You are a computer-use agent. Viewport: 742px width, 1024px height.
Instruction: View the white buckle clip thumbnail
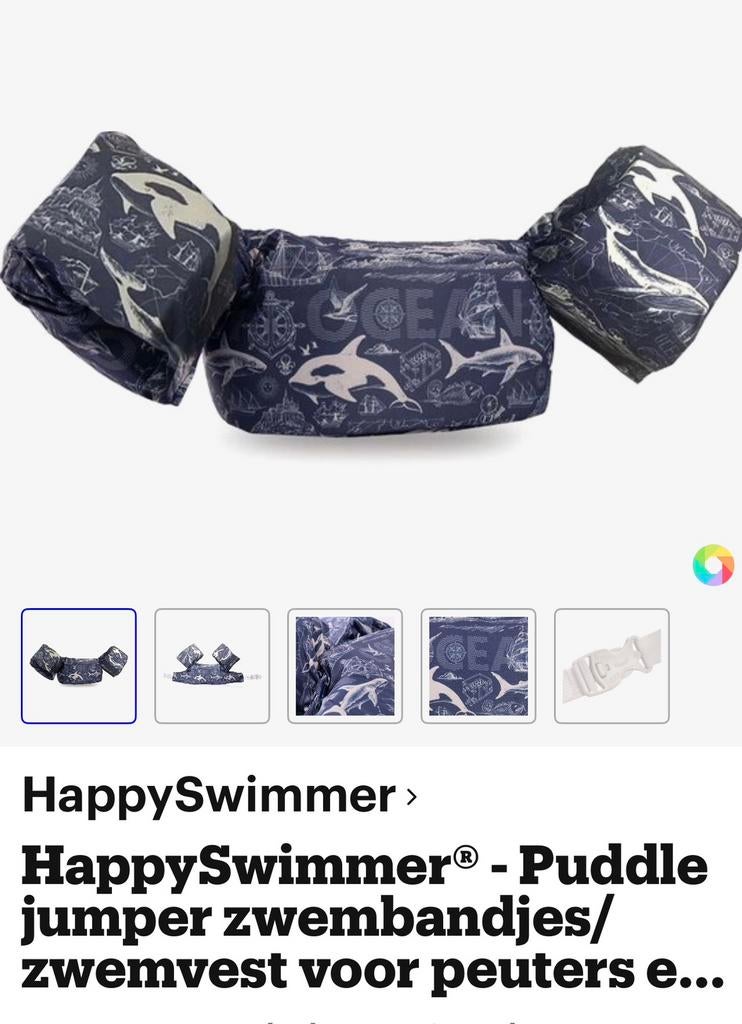pyautogui.click(x=611, y=666)
